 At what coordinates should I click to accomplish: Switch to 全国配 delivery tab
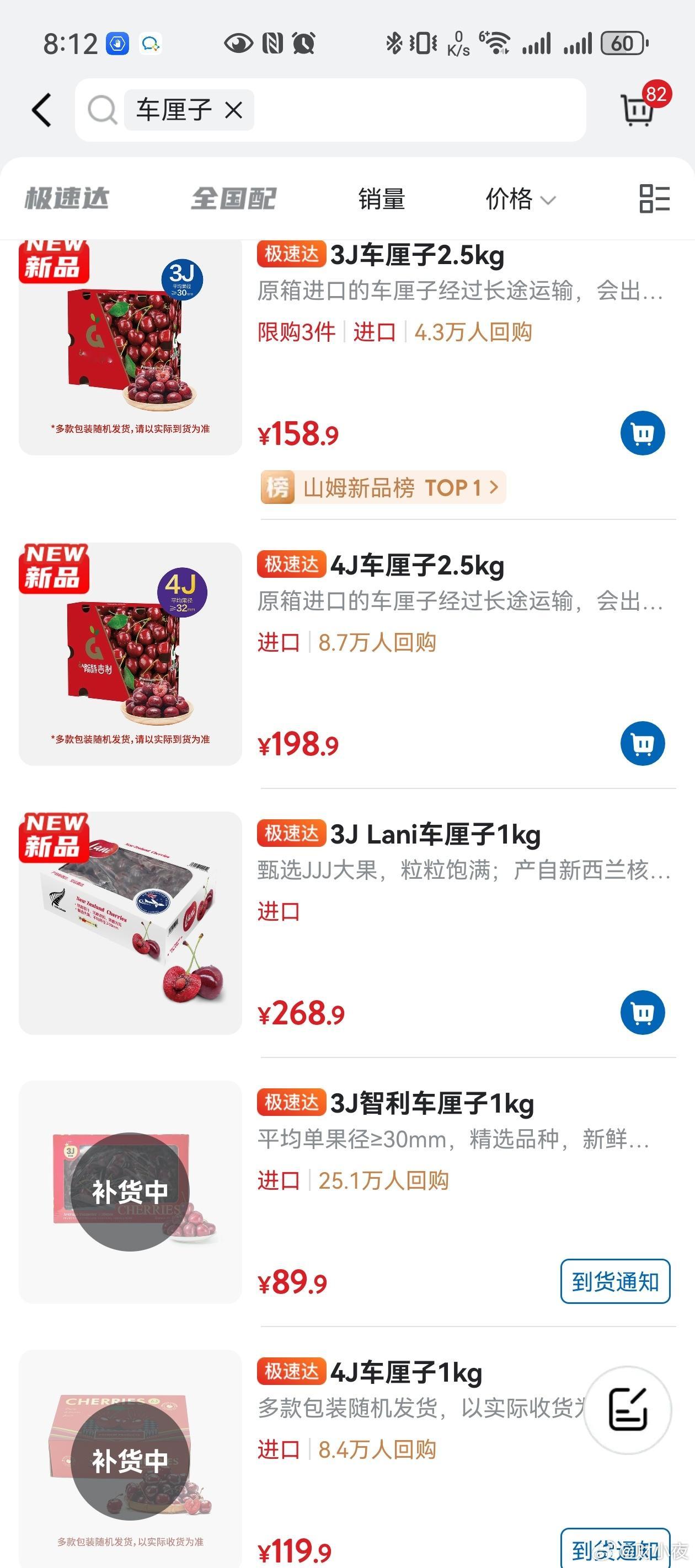(234, 198)
